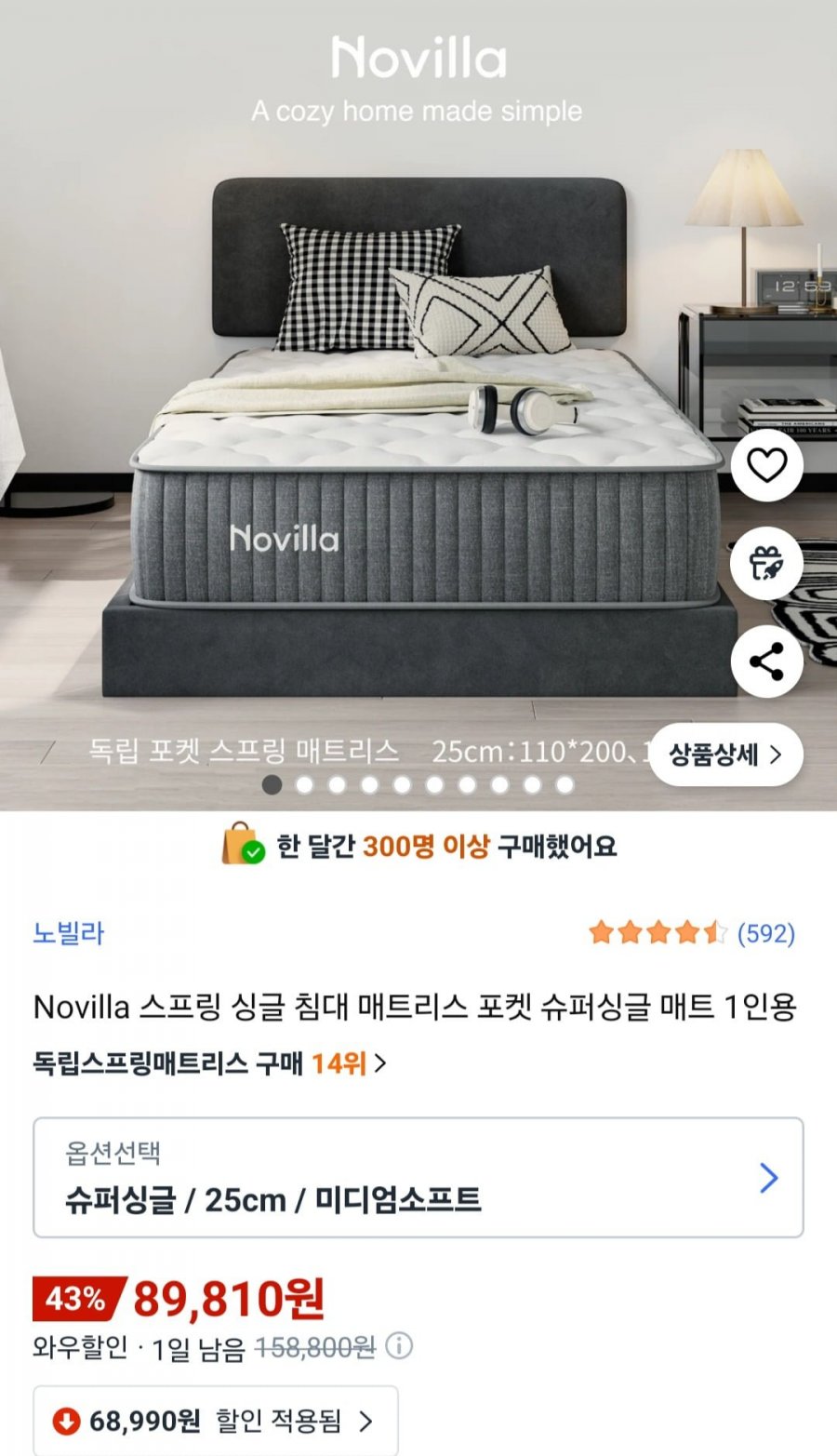Expand 68,990원 할인 적용됨 details
Image resolution: width=837 pixels, height=1456 pixels.
216,1421
